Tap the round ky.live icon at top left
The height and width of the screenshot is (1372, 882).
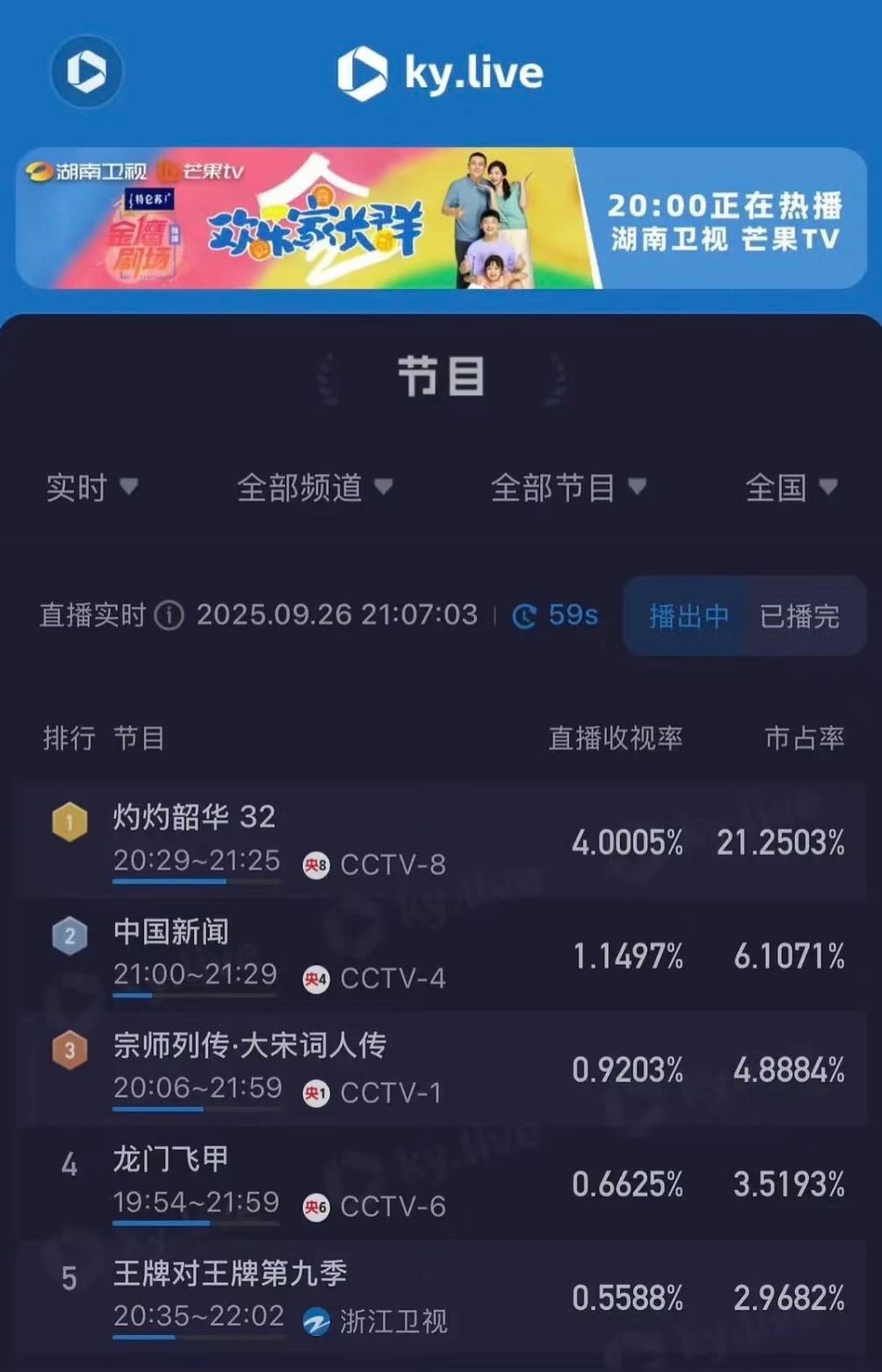(86, 72)
